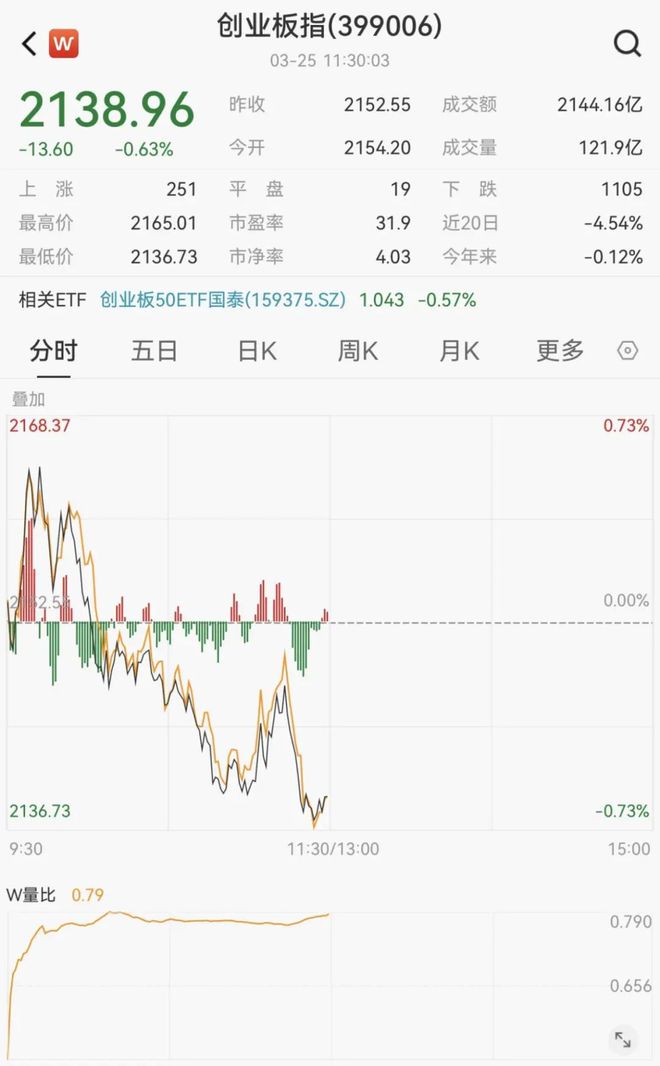Open the 创业板50ETF国泰 related ETF link
The width and height of the screenshot is (660, 1066).
pyautogui.click(x=223, y=300)
